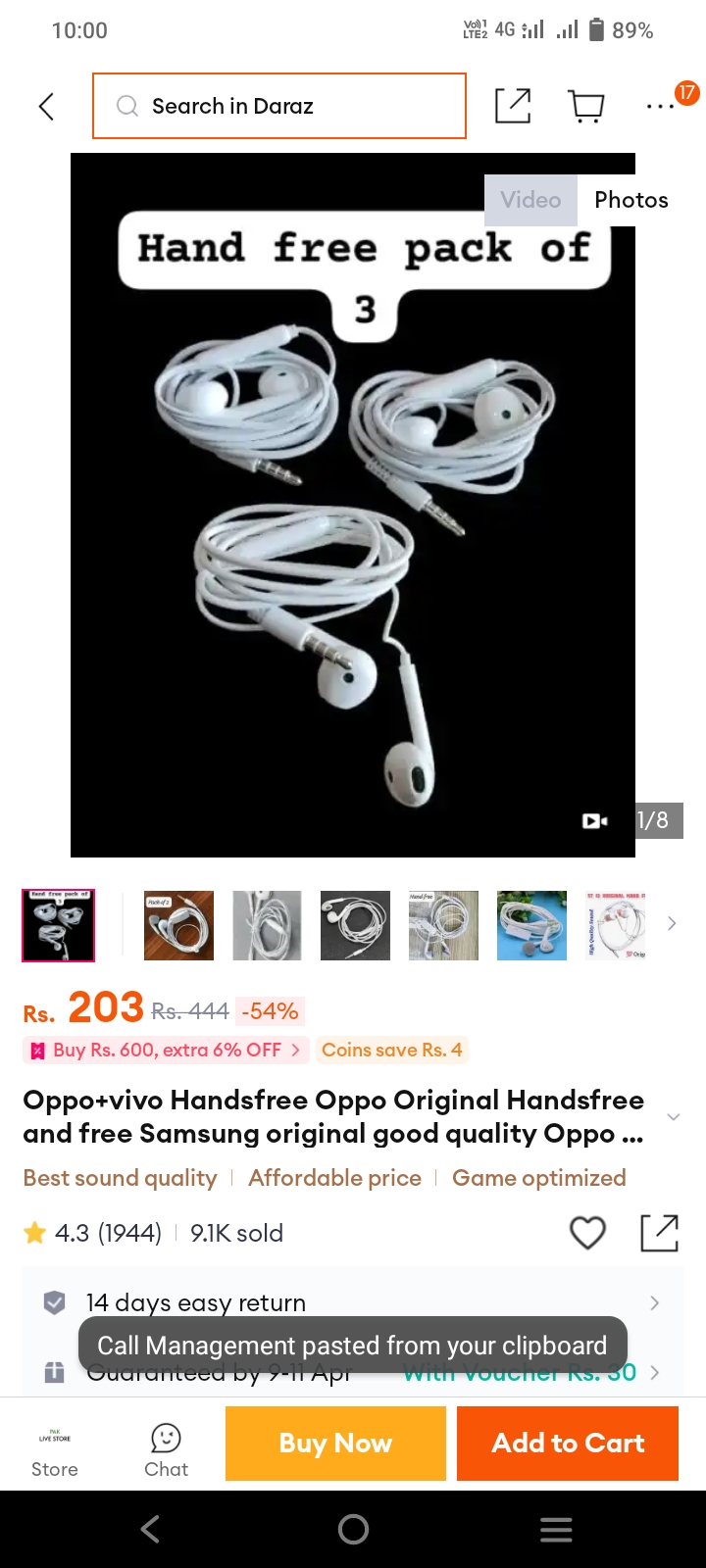The height and width of the screenshot is (1568, 706).
Task: Show more thumbnails with the gallery arrow
Action: tap(672, 923)
